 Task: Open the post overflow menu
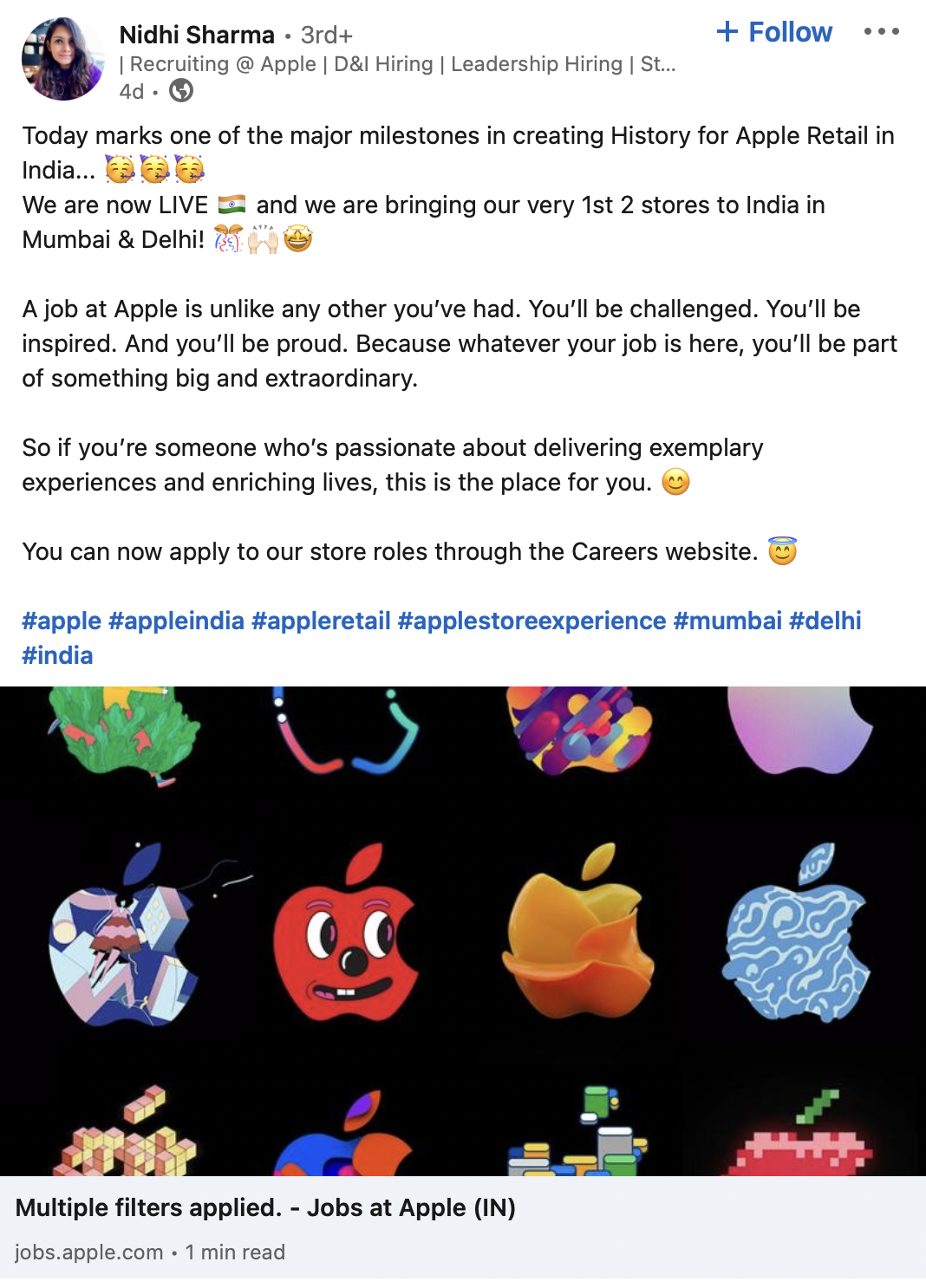[881, 32]
